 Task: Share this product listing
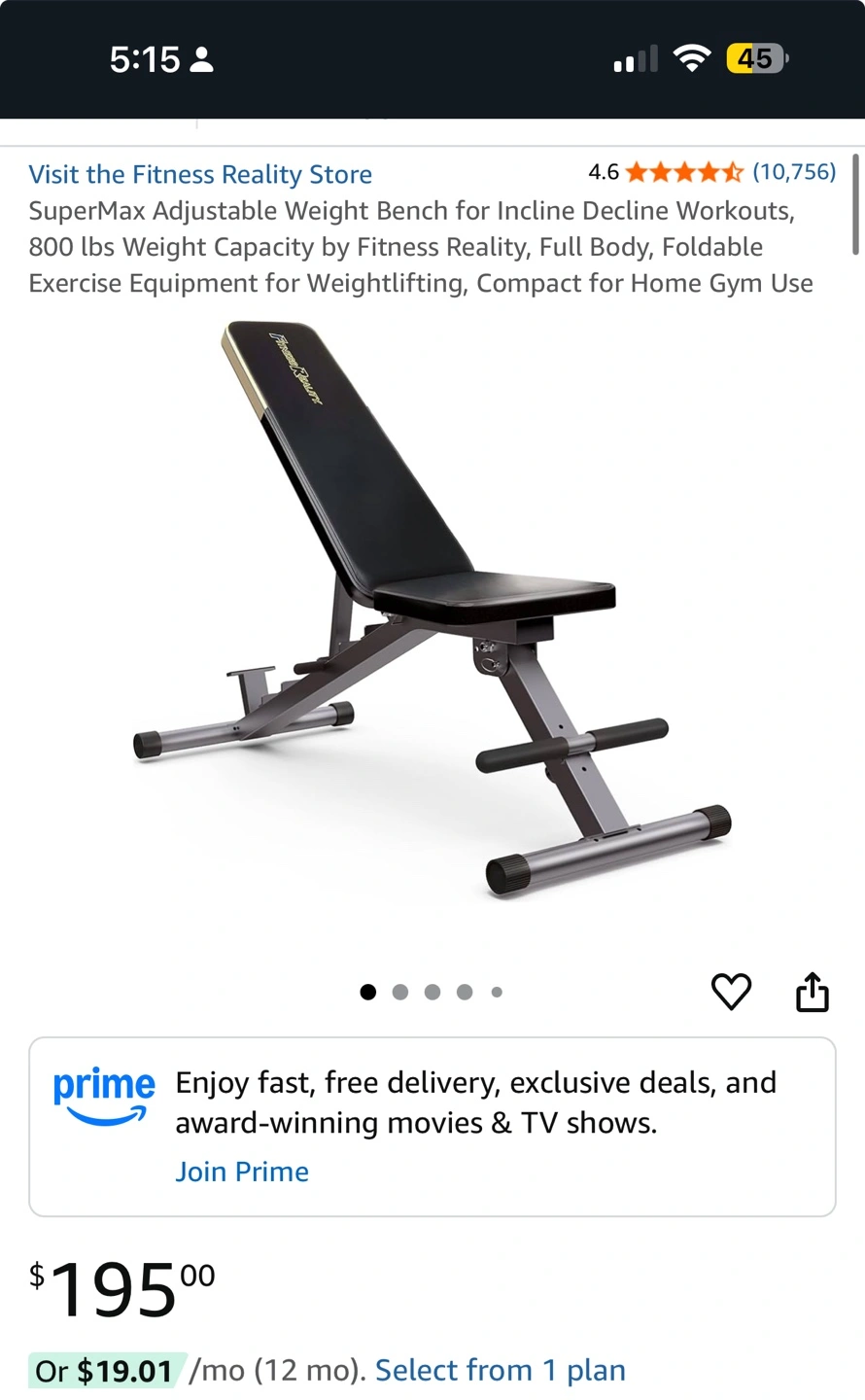click(x=812, y=992)
